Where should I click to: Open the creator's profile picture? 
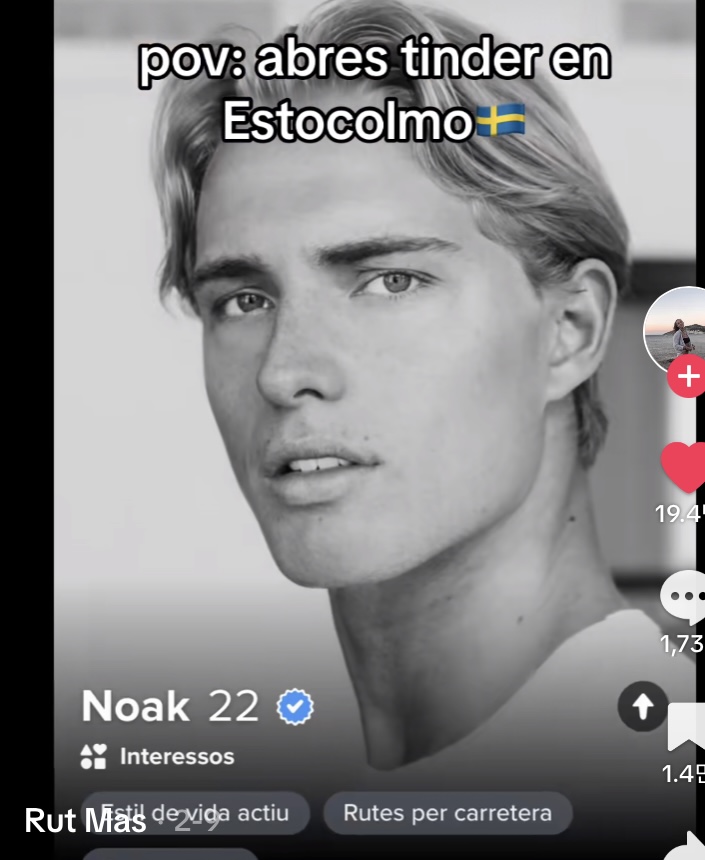pyautogui.click(x=676, y=332)
